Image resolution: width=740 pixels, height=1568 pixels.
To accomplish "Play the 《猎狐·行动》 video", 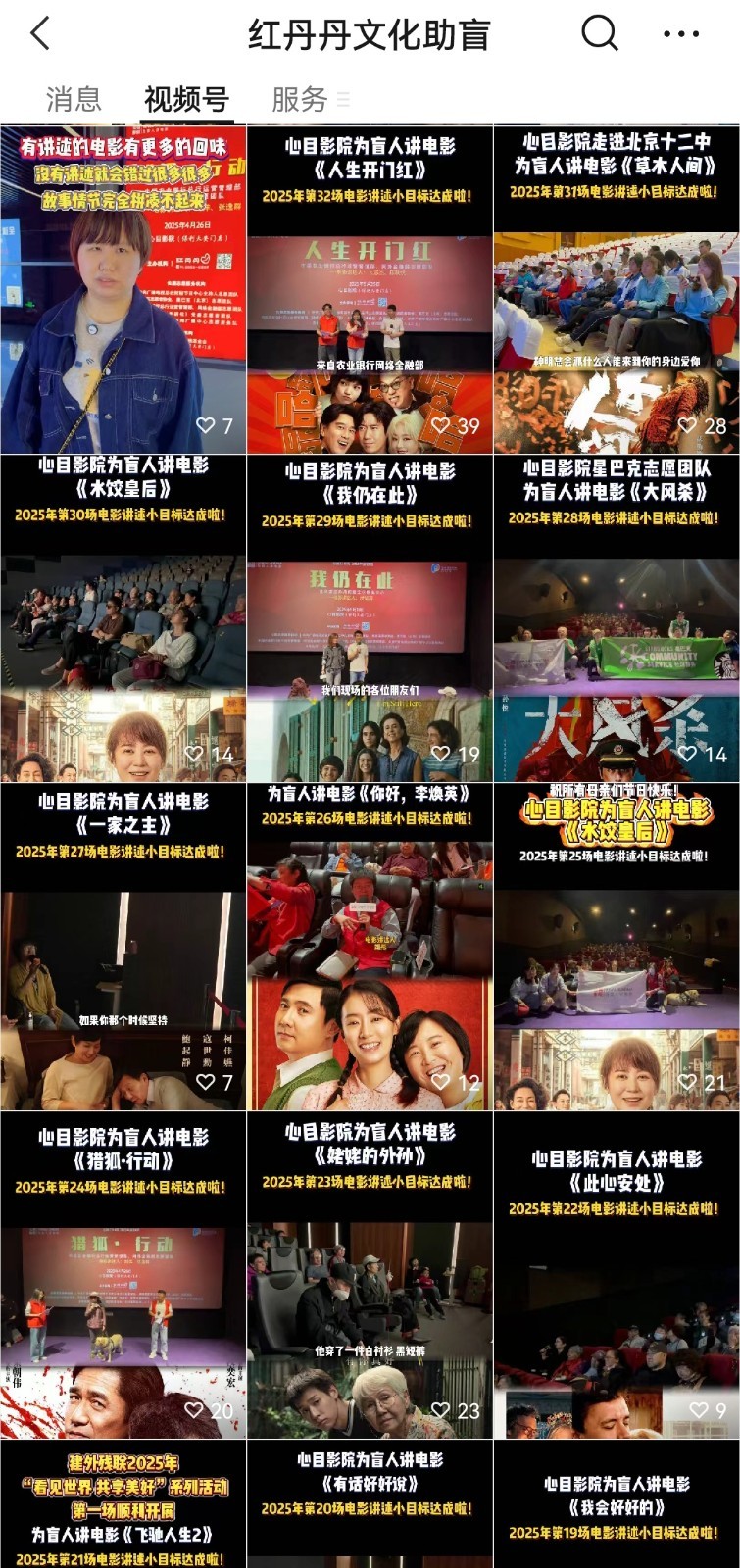I will tap(123, 1275).
